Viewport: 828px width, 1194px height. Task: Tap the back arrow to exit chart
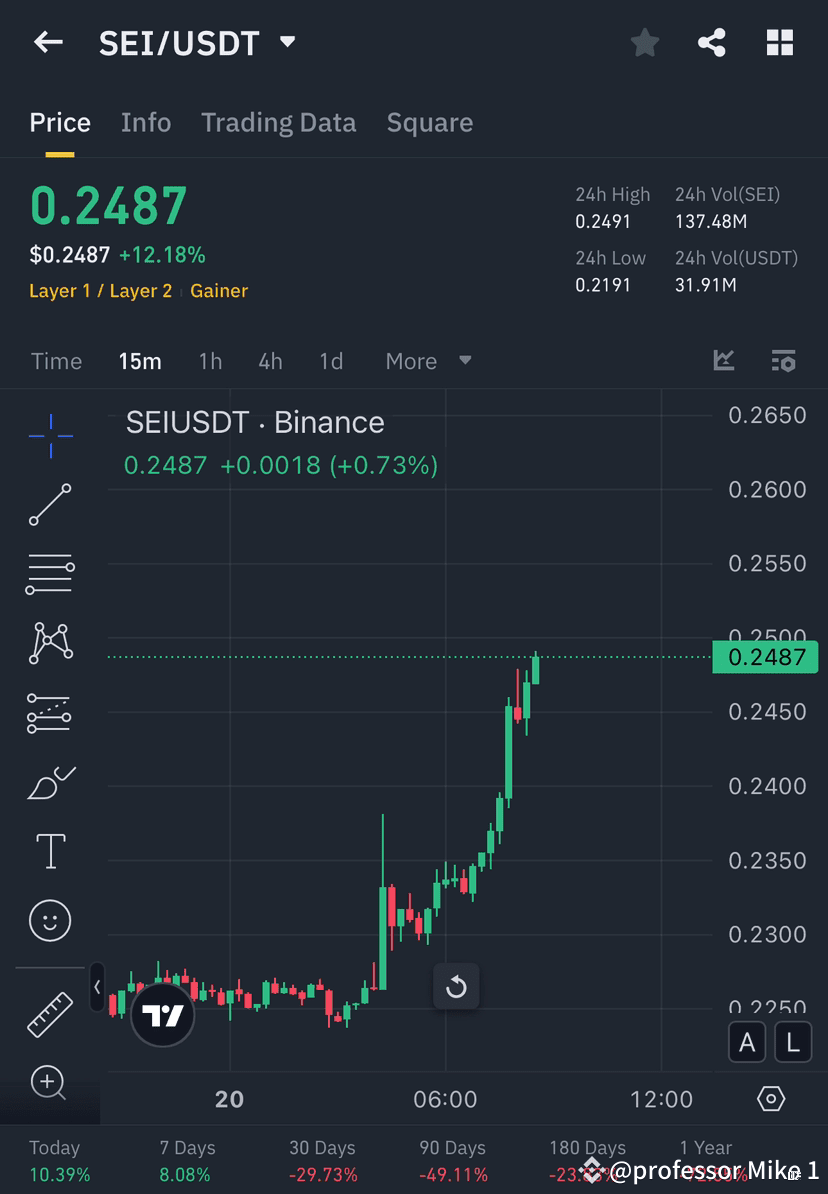pos(48,42)
